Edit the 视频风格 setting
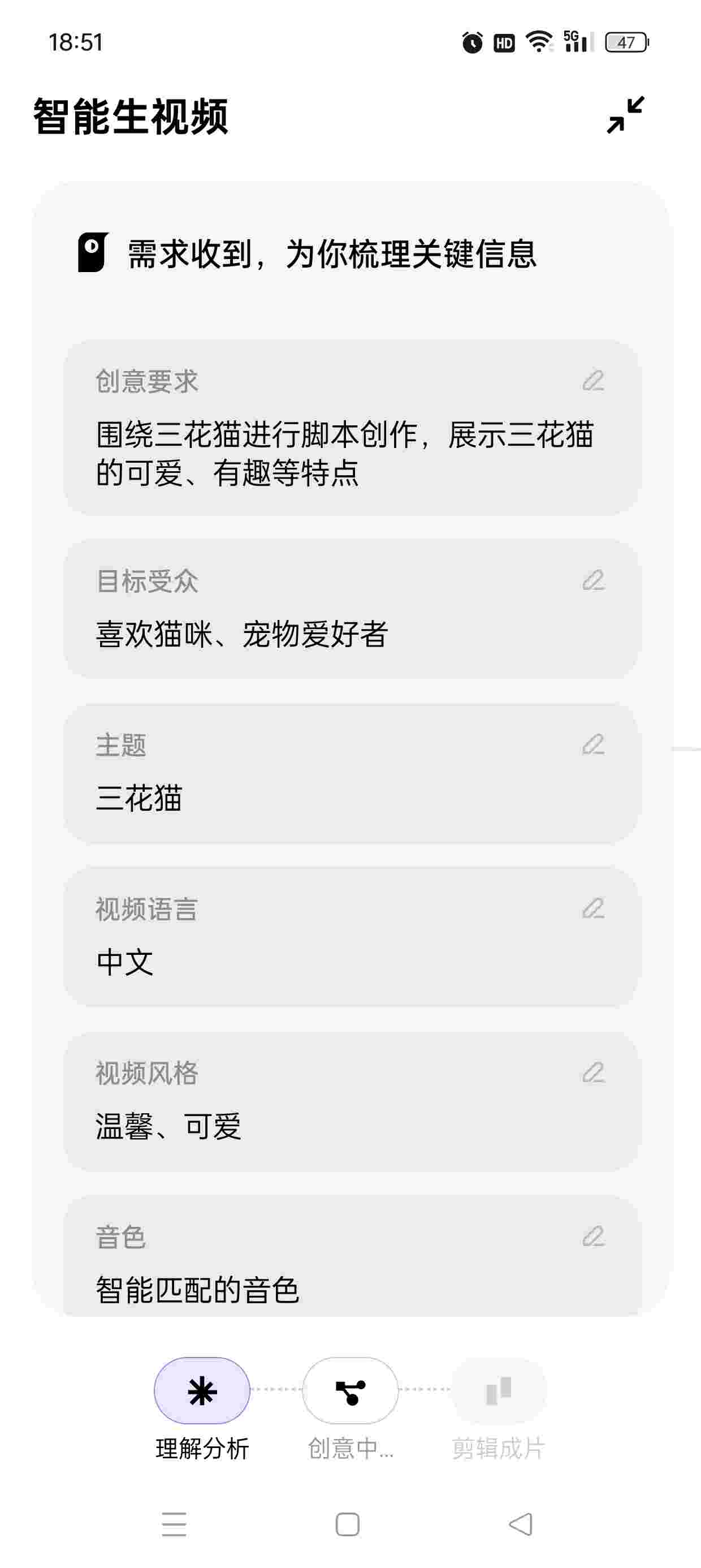The image size is (701, 1568). point(593,1072)
